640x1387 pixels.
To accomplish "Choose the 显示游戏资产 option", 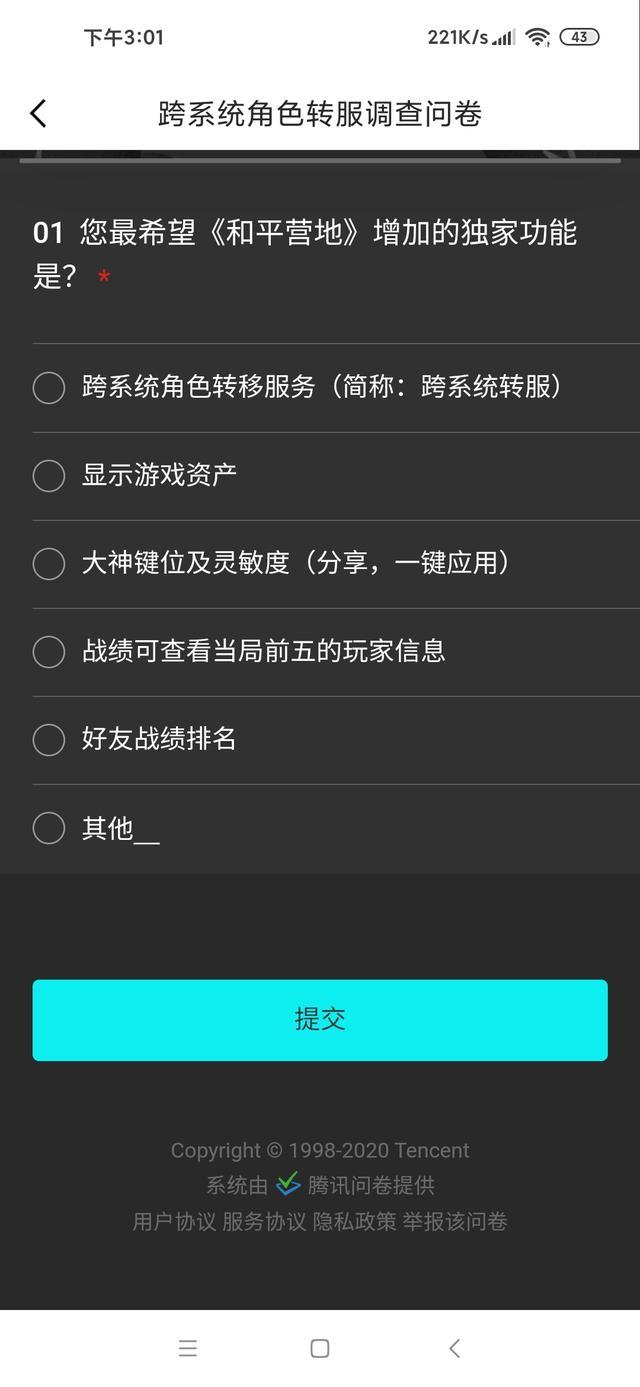I will click(49, 476).
